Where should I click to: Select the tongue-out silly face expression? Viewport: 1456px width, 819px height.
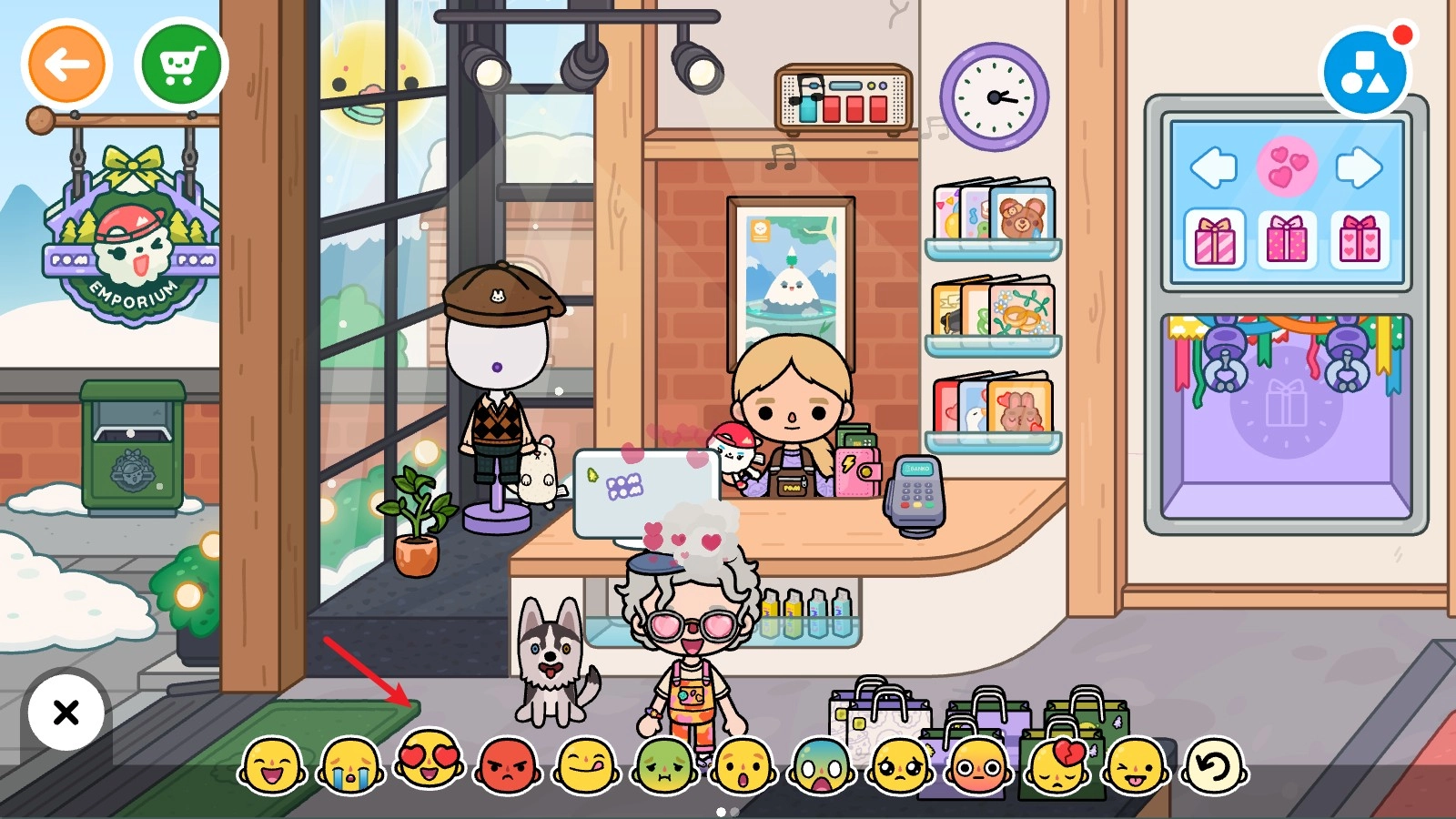click(1136, 766)
